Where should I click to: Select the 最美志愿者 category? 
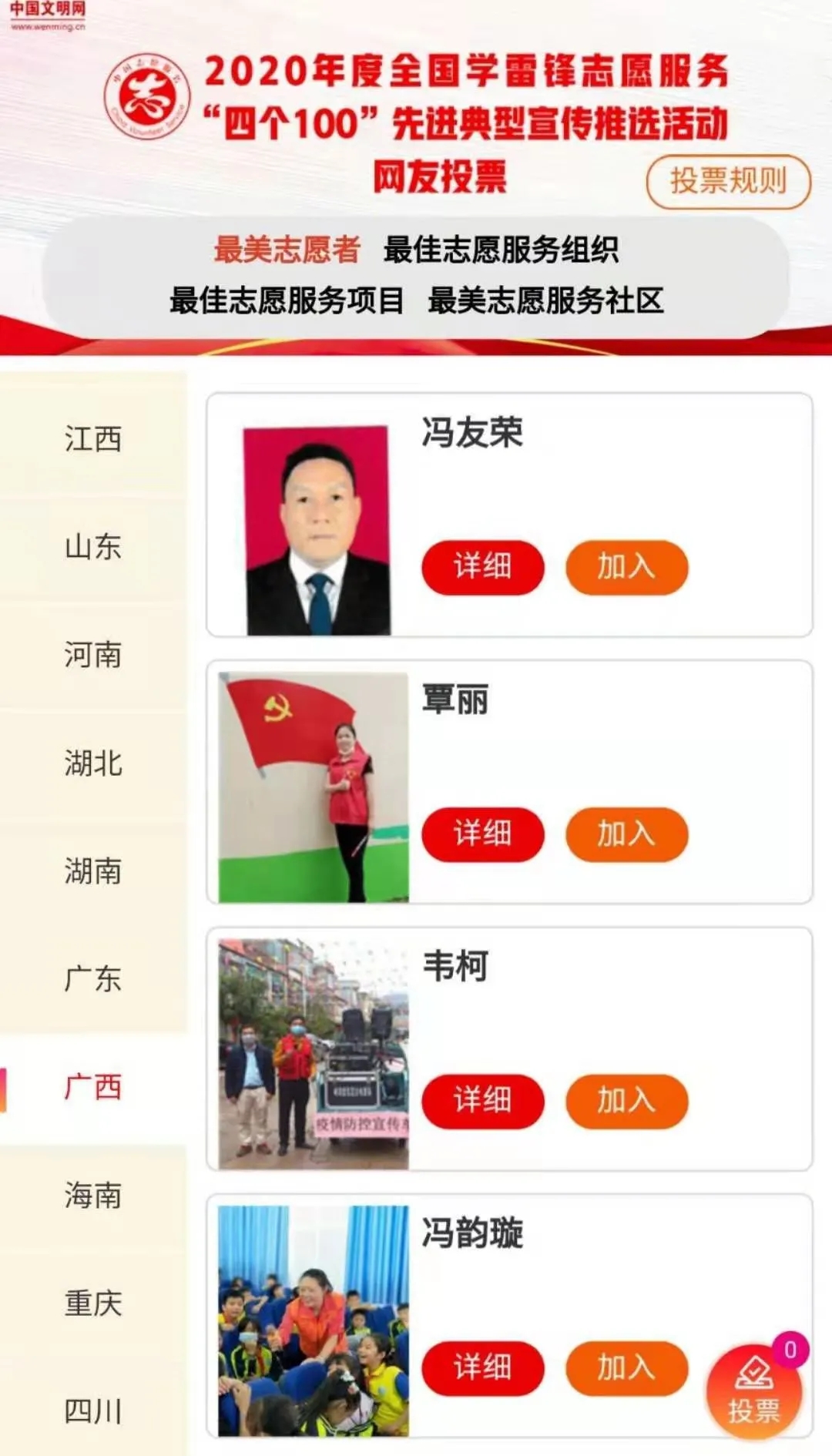coord(287,250)
